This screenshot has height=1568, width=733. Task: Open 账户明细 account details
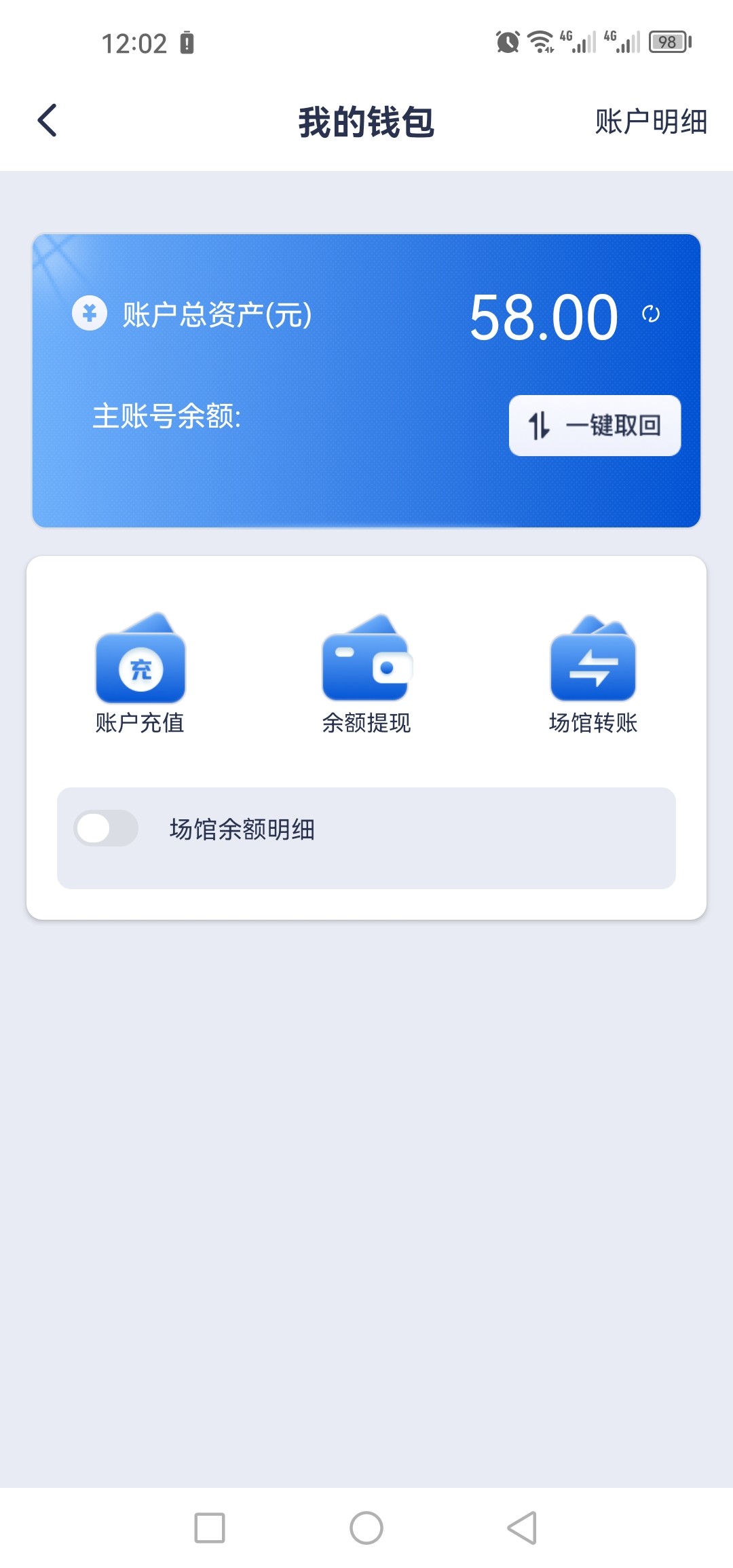pyautogui.click(x=650, y=122)
